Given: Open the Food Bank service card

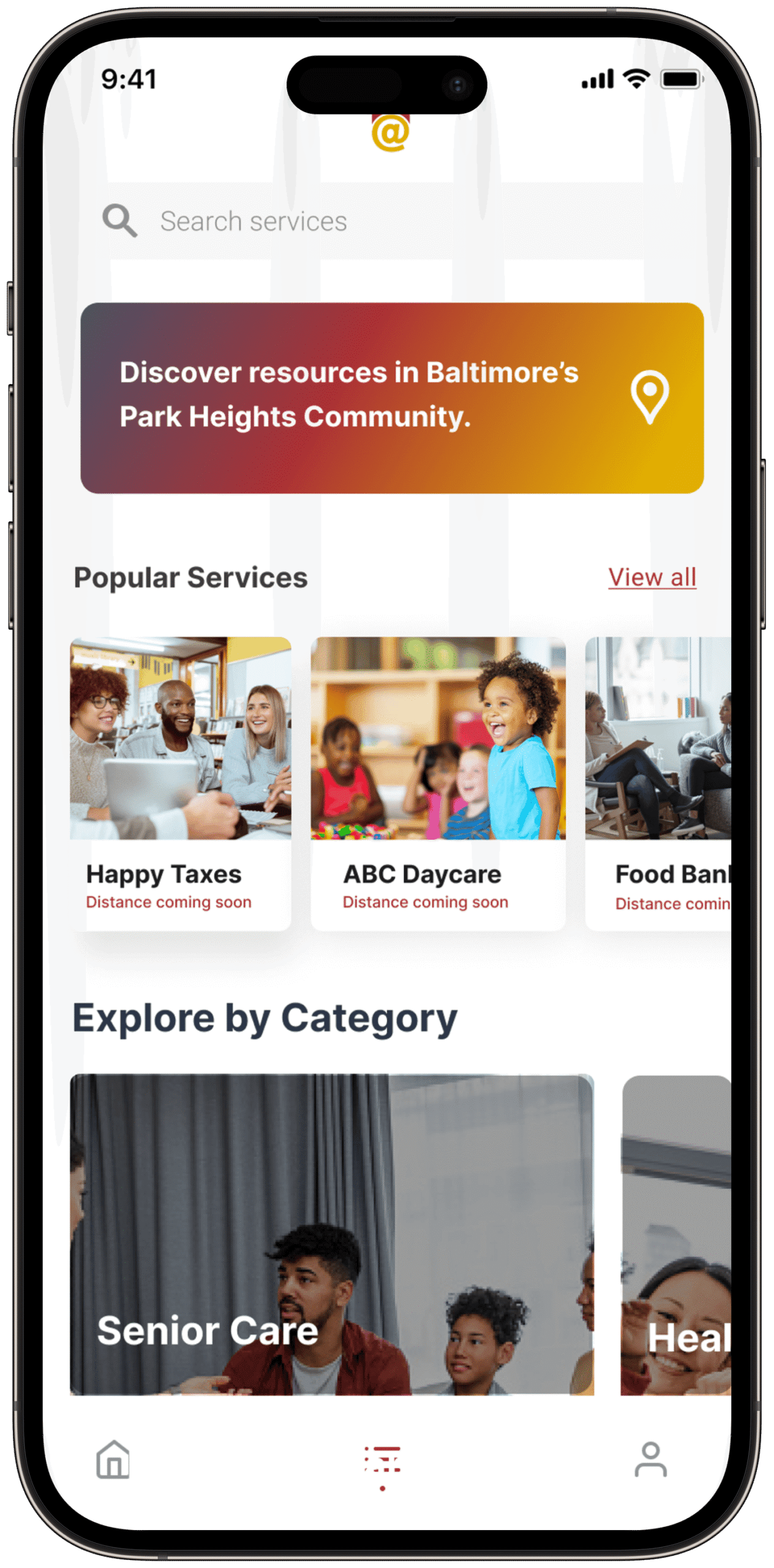Looking at the screenshot, I should point(659,783).
